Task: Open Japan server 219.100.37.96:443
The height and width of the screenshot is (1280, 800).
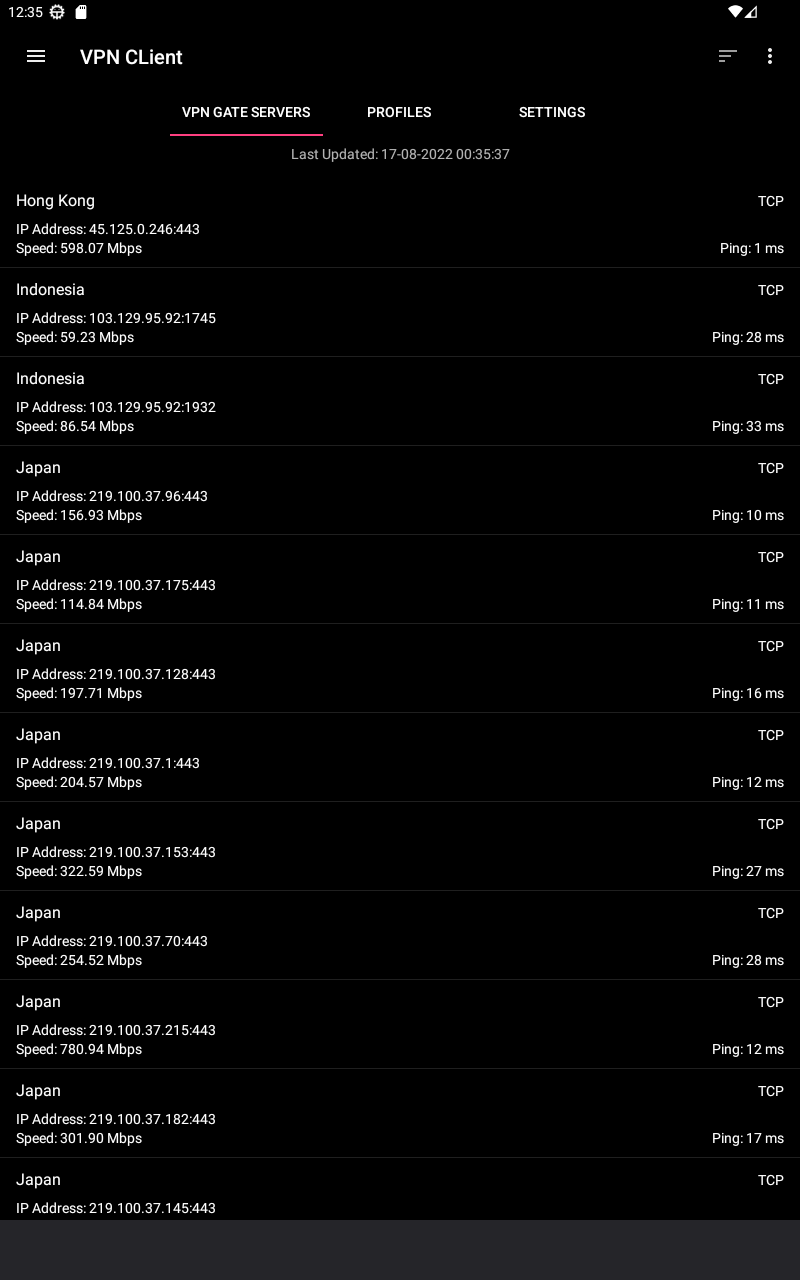Action: pos(400,490)
